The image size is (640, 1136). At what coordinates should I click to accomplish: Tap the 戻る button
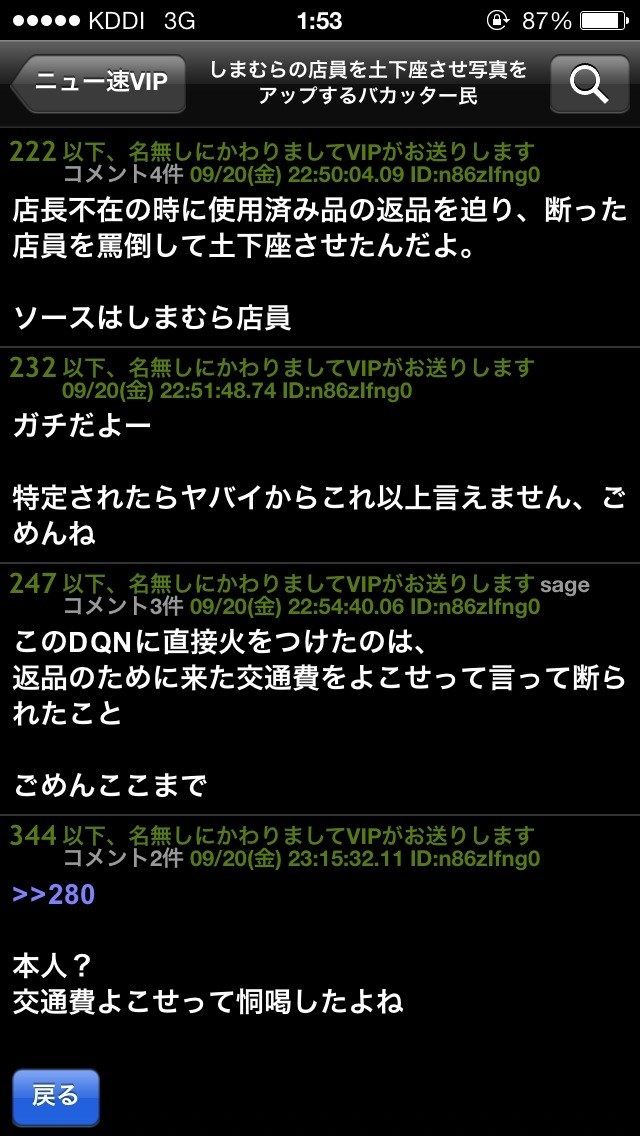pyautogui.click(x=56, y=1096)
